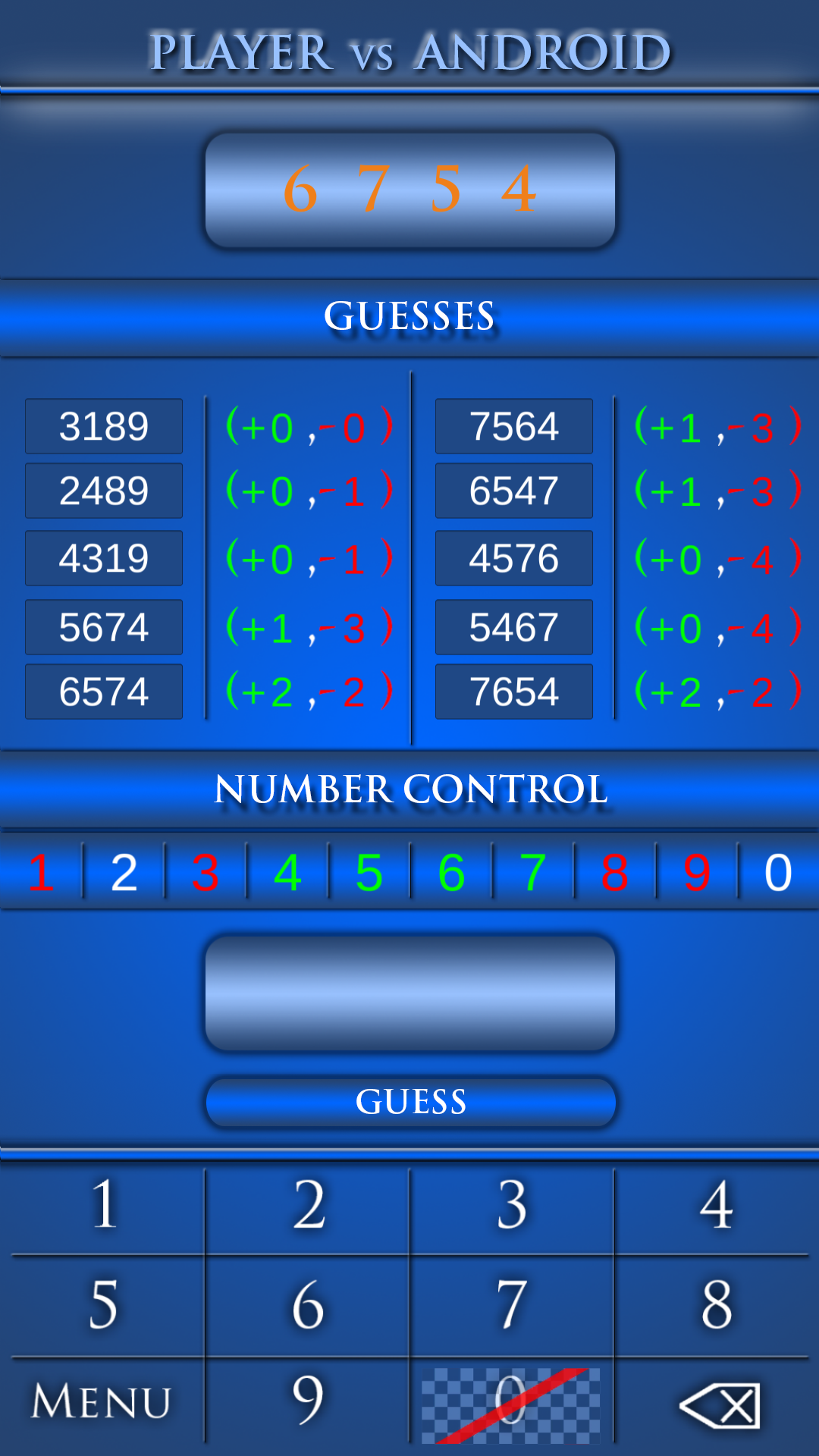Image resolution: width=819 pixels, height=1456 pixels.
Task: Open the MENU
Action: tap(102, 1401)
